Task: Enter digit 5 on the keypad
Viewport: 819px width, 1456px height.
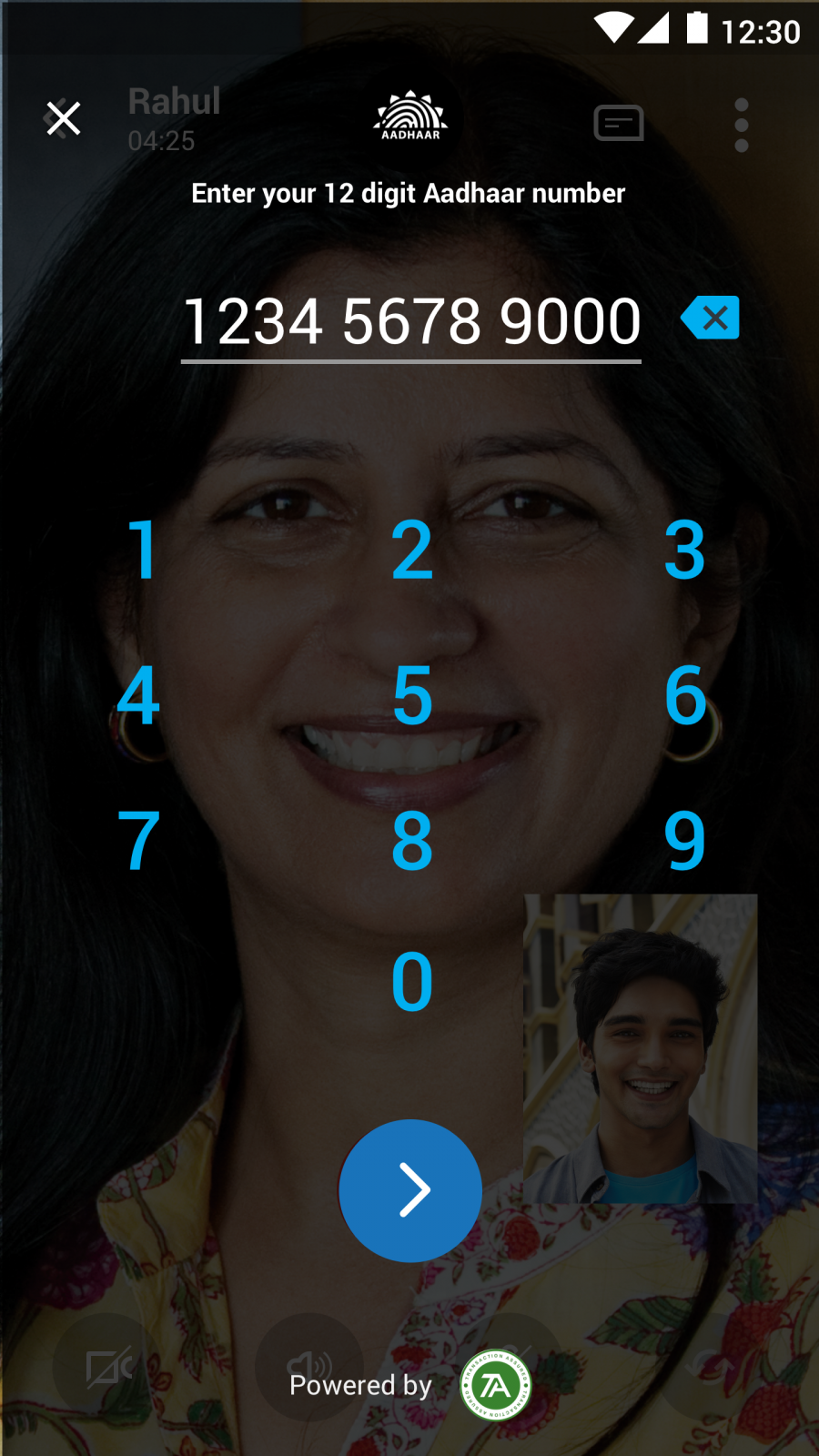Action: pos(411,695)
